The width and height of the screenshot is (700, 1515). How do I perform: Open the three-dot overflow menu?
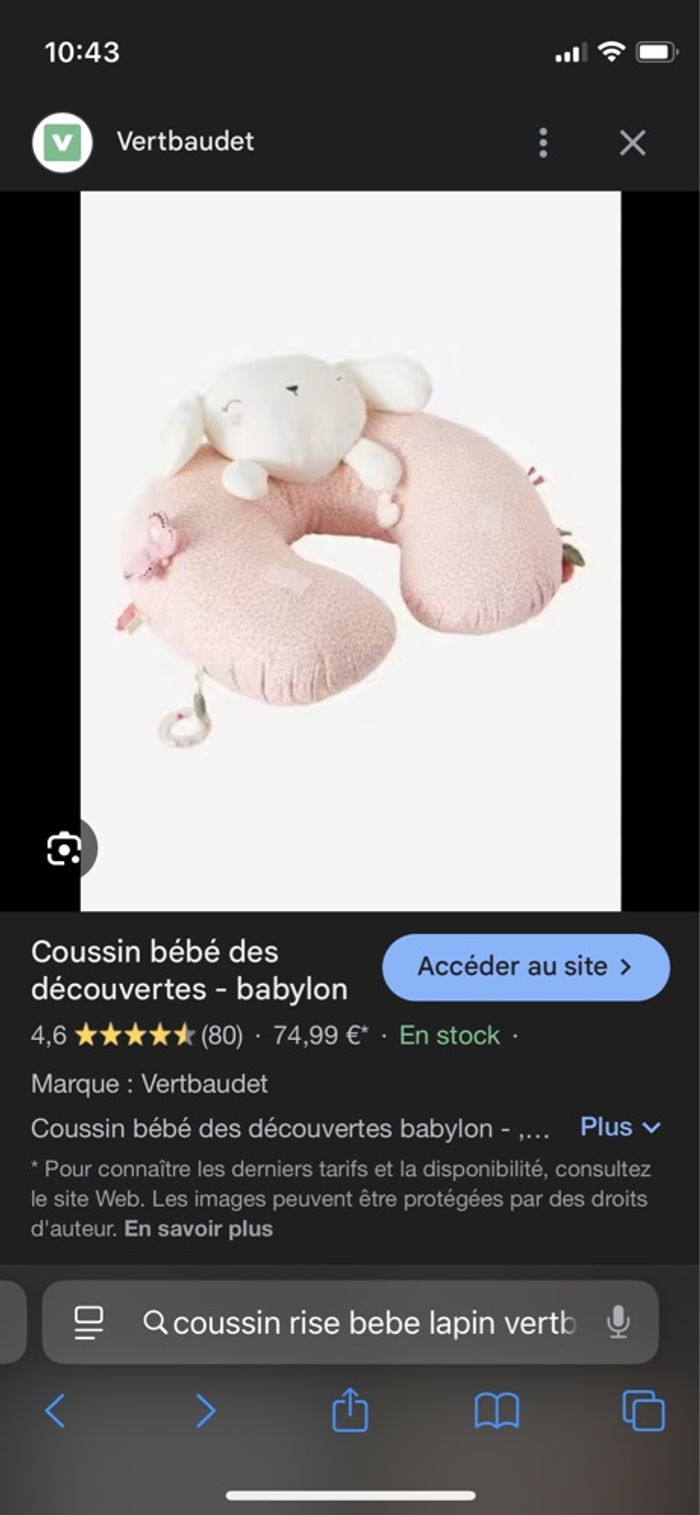coord(543,143)
